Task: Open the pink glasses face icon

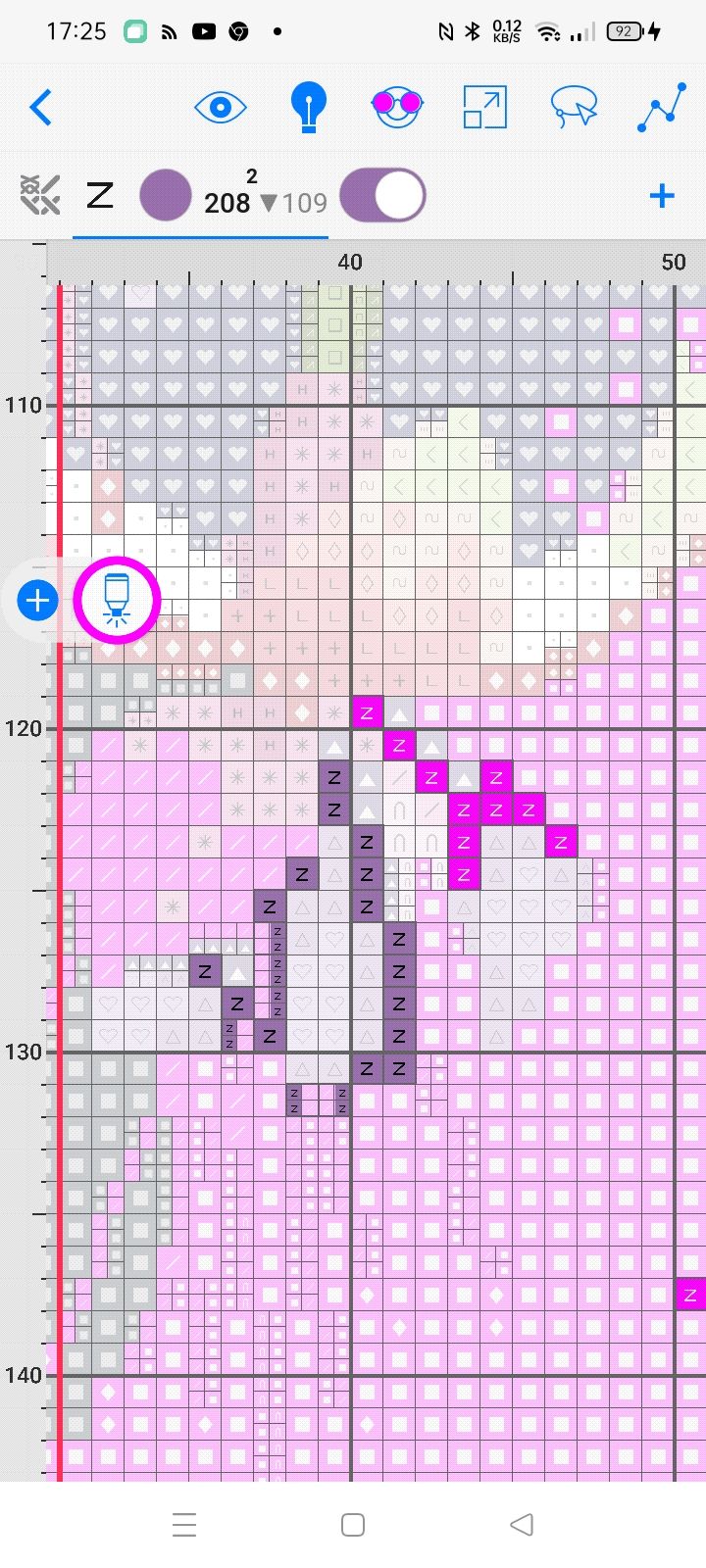Action: [x=396, y=106]
